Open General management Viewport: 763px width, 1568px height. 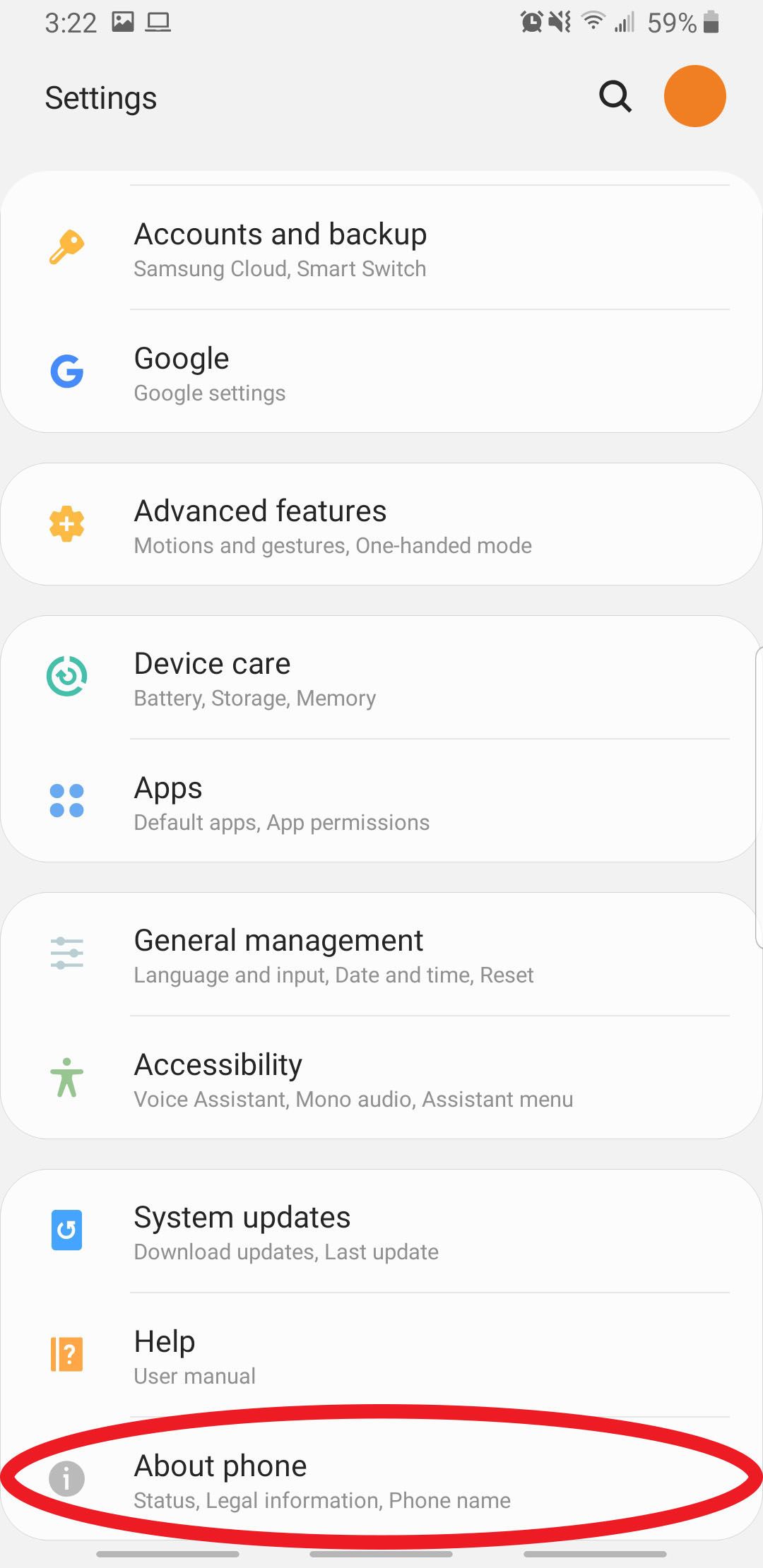tap(381, 955)
